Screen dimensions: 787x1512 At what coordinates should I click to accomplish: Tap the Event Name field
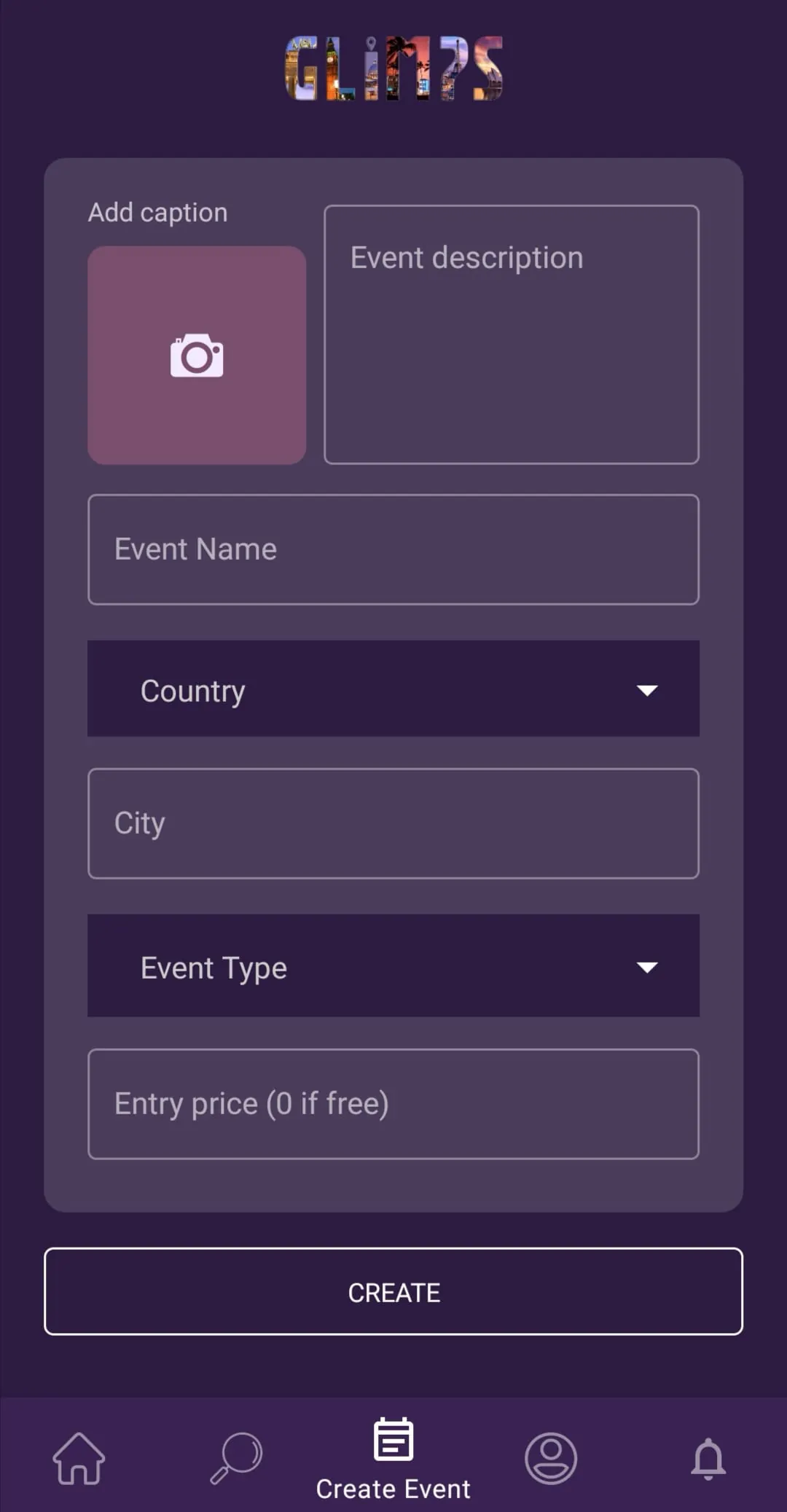393,549
